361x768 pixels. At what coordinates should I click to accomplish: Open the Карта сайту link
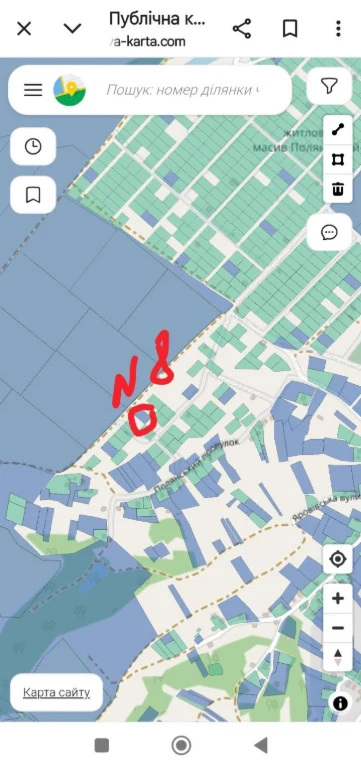[57, 693]
